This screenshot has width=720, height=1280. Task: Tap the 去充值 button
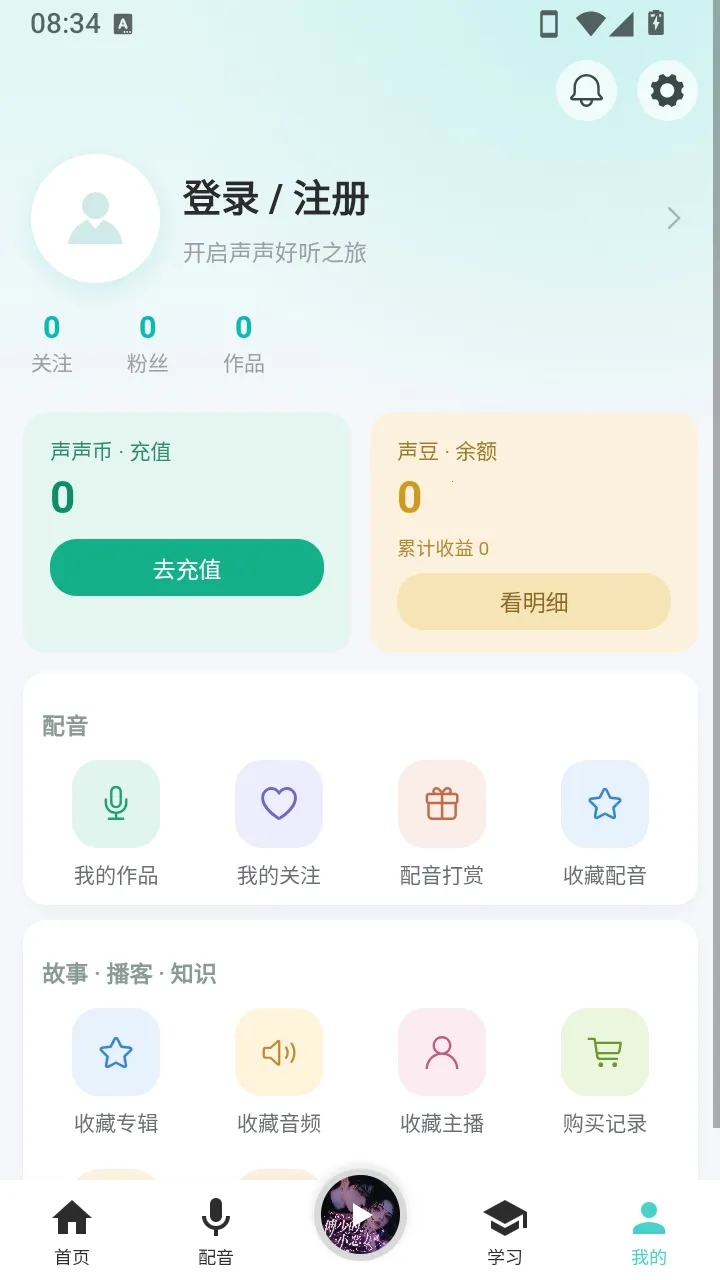(x=187, y=568)
